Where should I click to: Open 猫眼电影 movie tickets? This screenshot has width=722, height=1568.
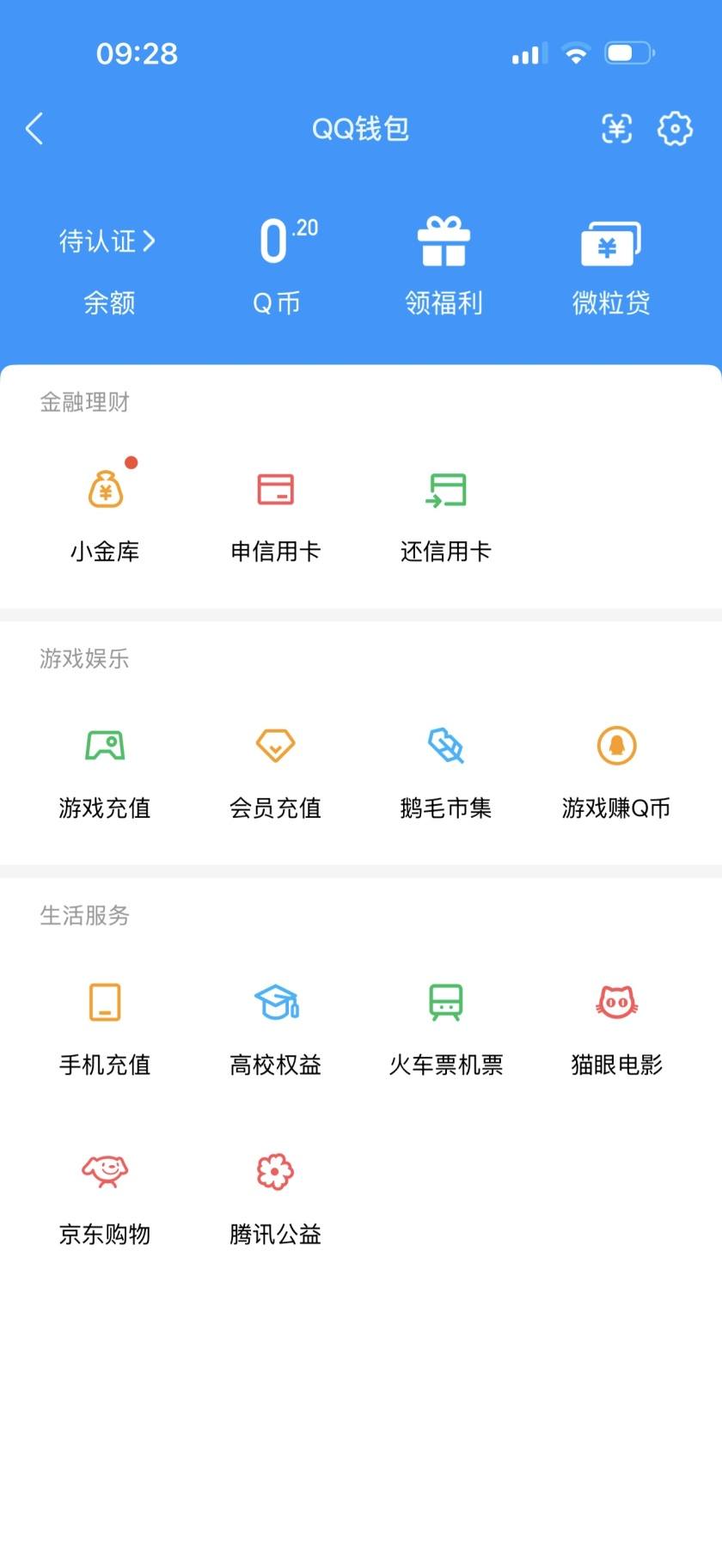(614, 1024)
